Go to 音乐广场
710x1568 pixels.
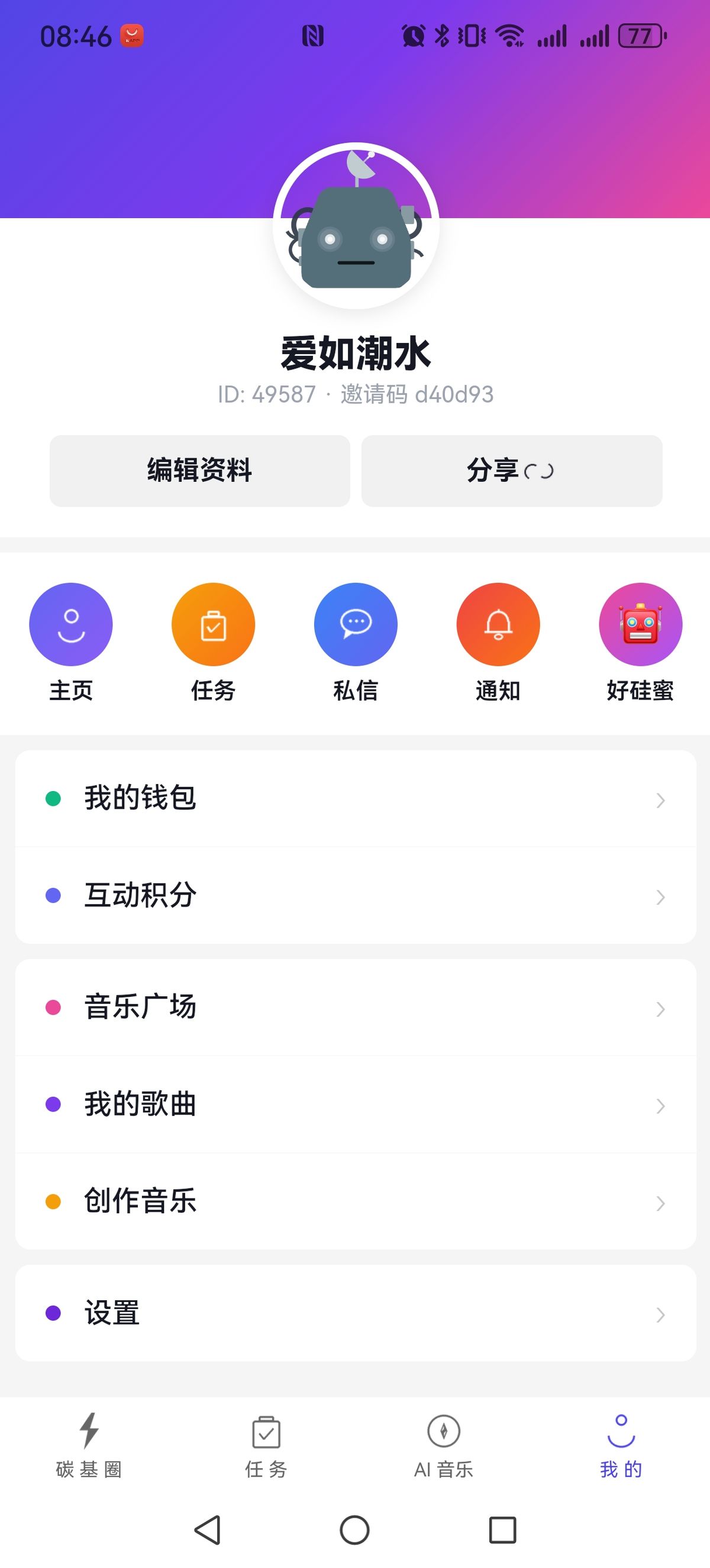pyautogui.click(x=356, y=1007)
